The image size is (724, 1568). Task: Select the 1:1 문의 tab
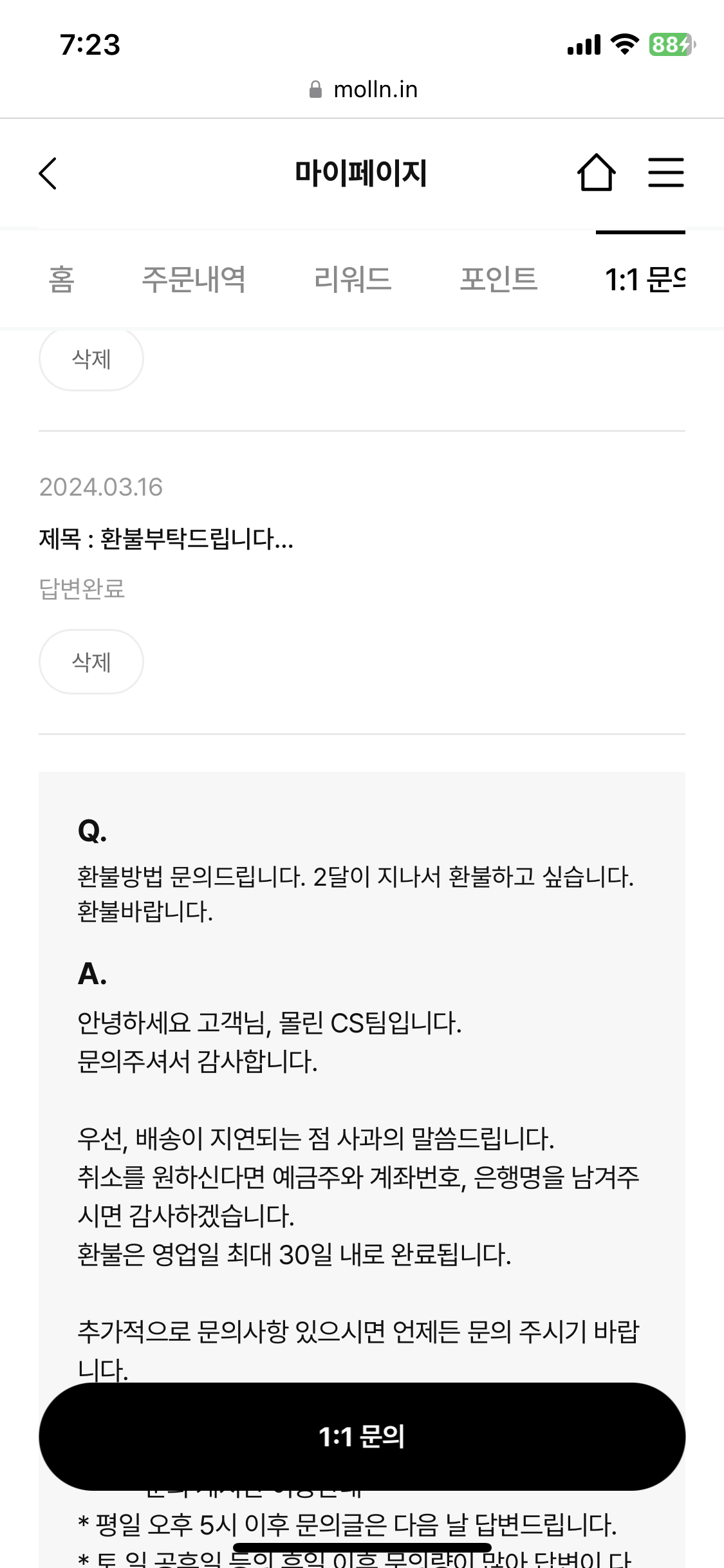coord(645,279)
